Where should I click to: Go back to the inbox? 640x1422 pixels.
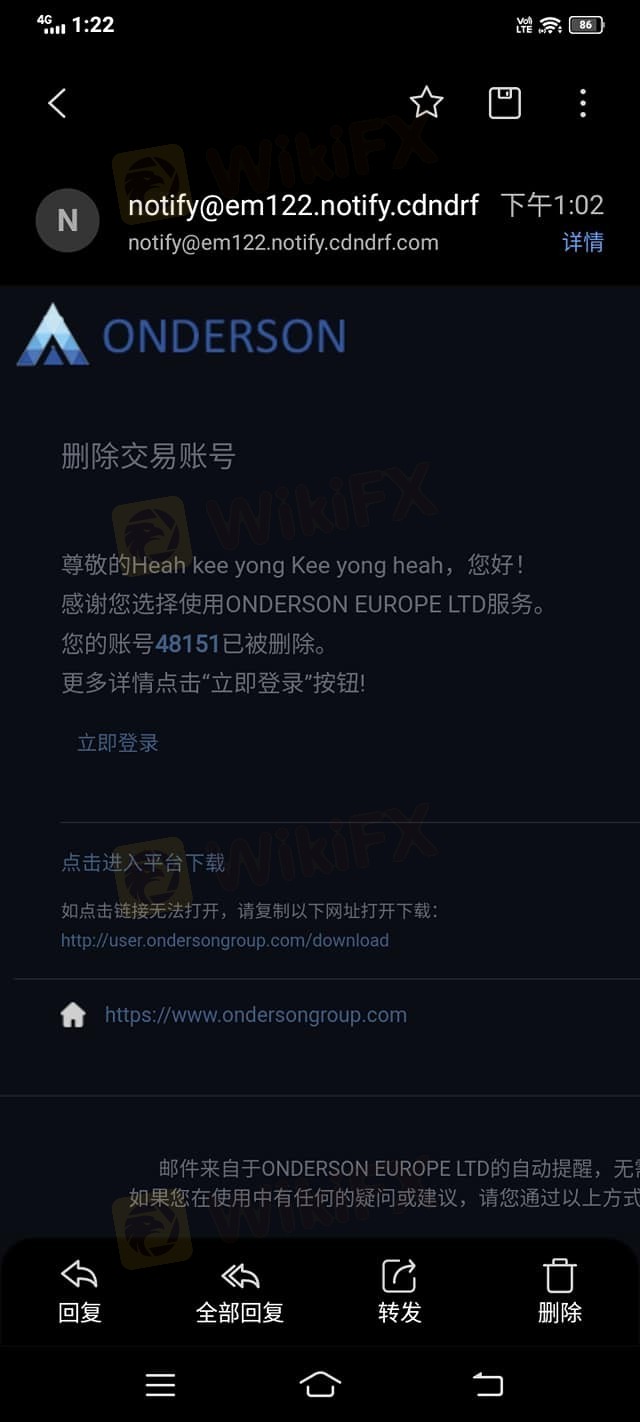(57, 103)
